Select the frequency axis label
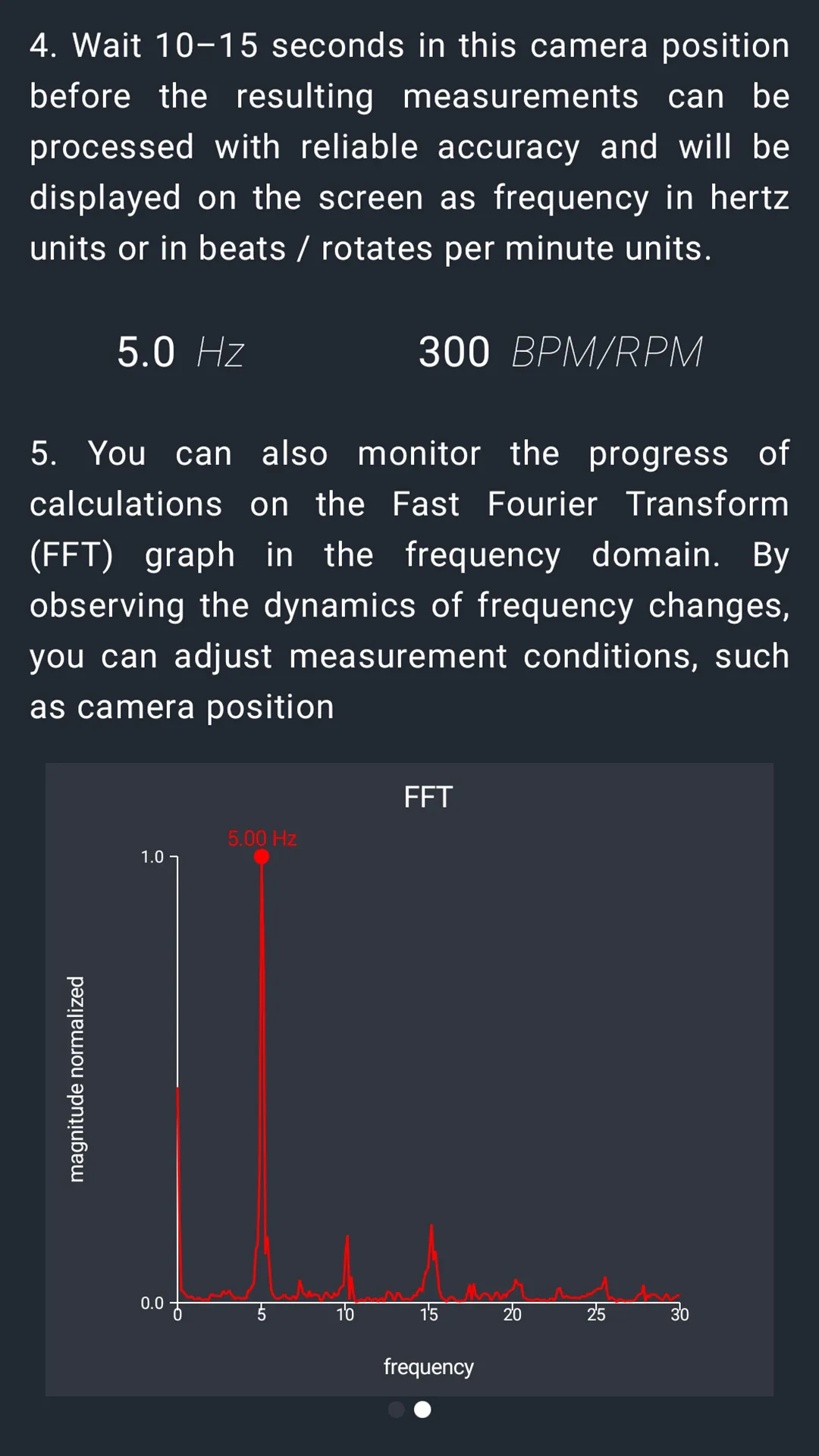The image size is (819, 1456). [428, 1367]
